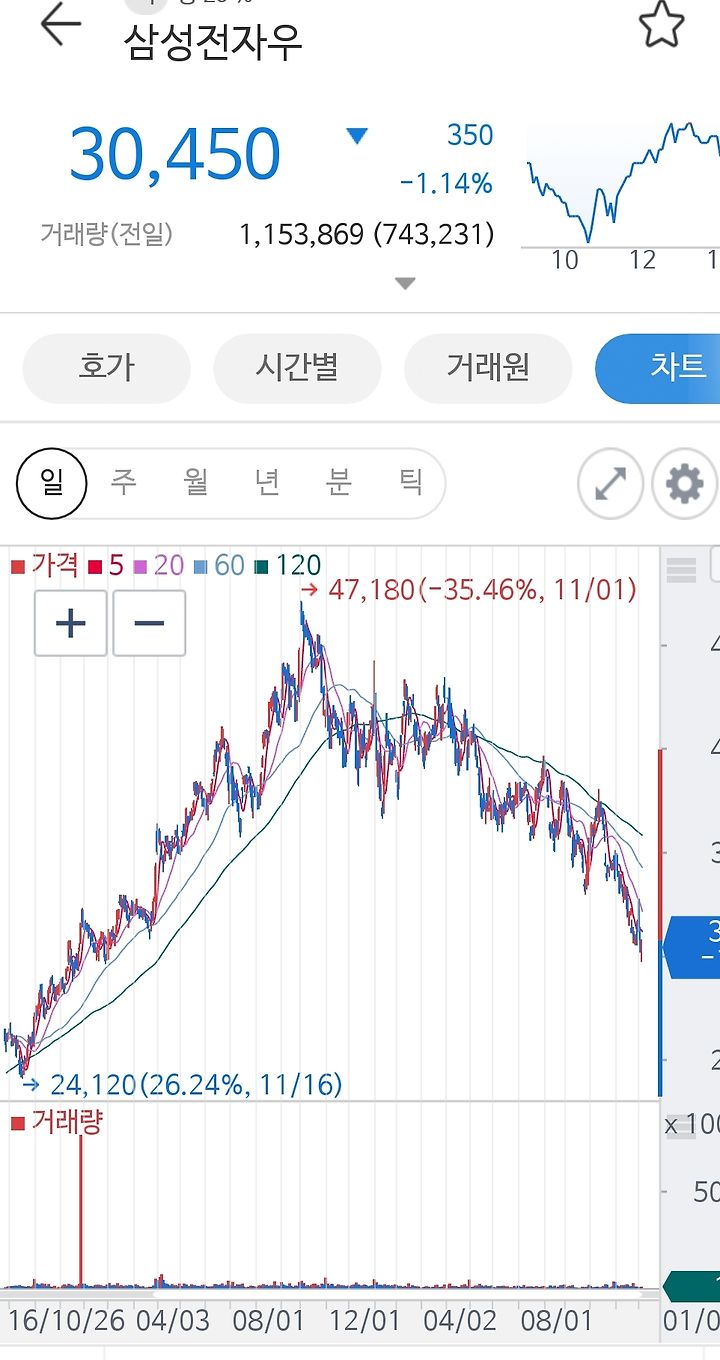The image size is (720, 1360).
Task: Select the 거래원 tab
Action: click(x=488, y=368)
